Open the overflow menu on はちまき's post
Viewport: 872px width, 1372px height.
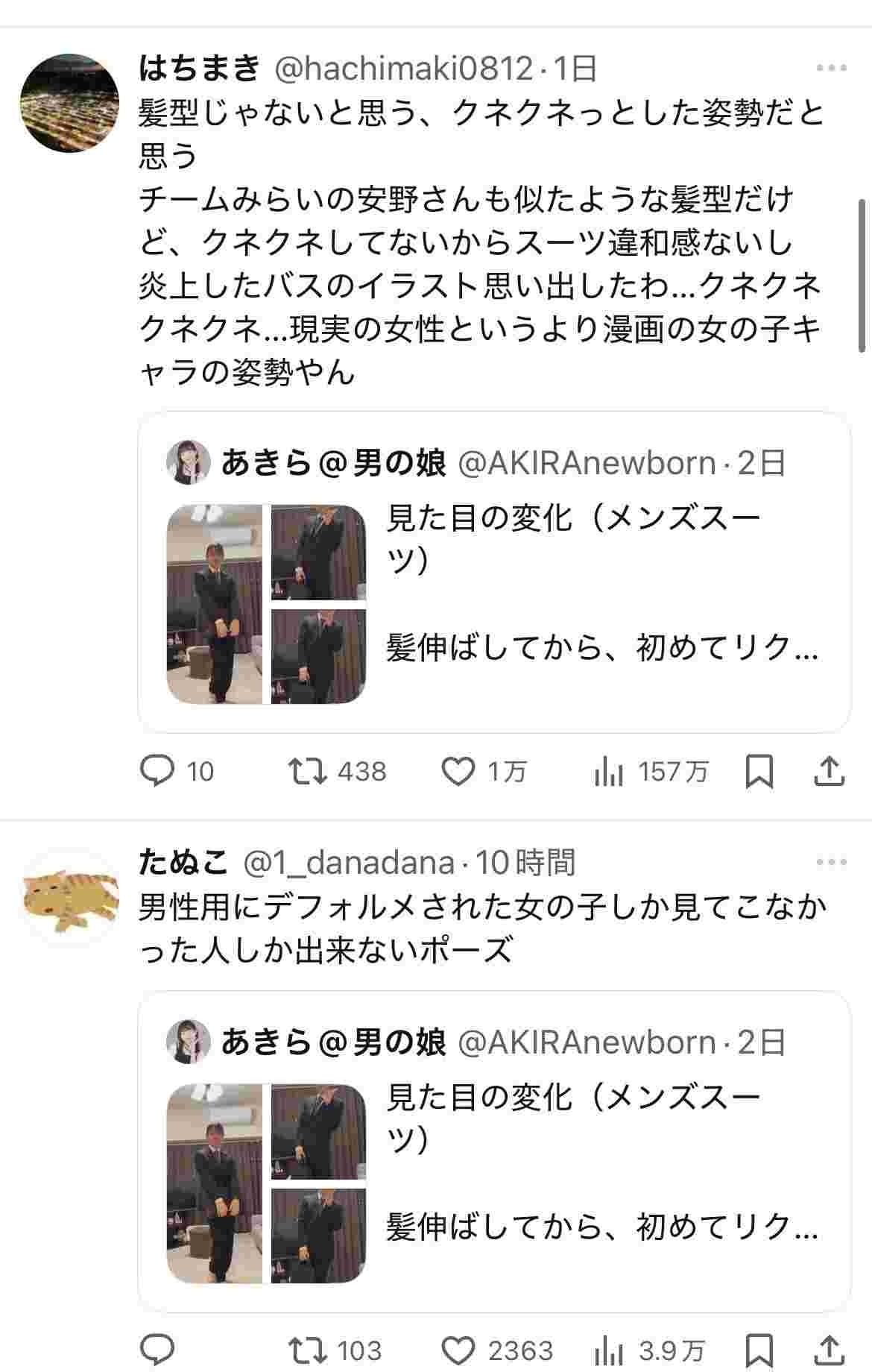(x=831, y=69)
